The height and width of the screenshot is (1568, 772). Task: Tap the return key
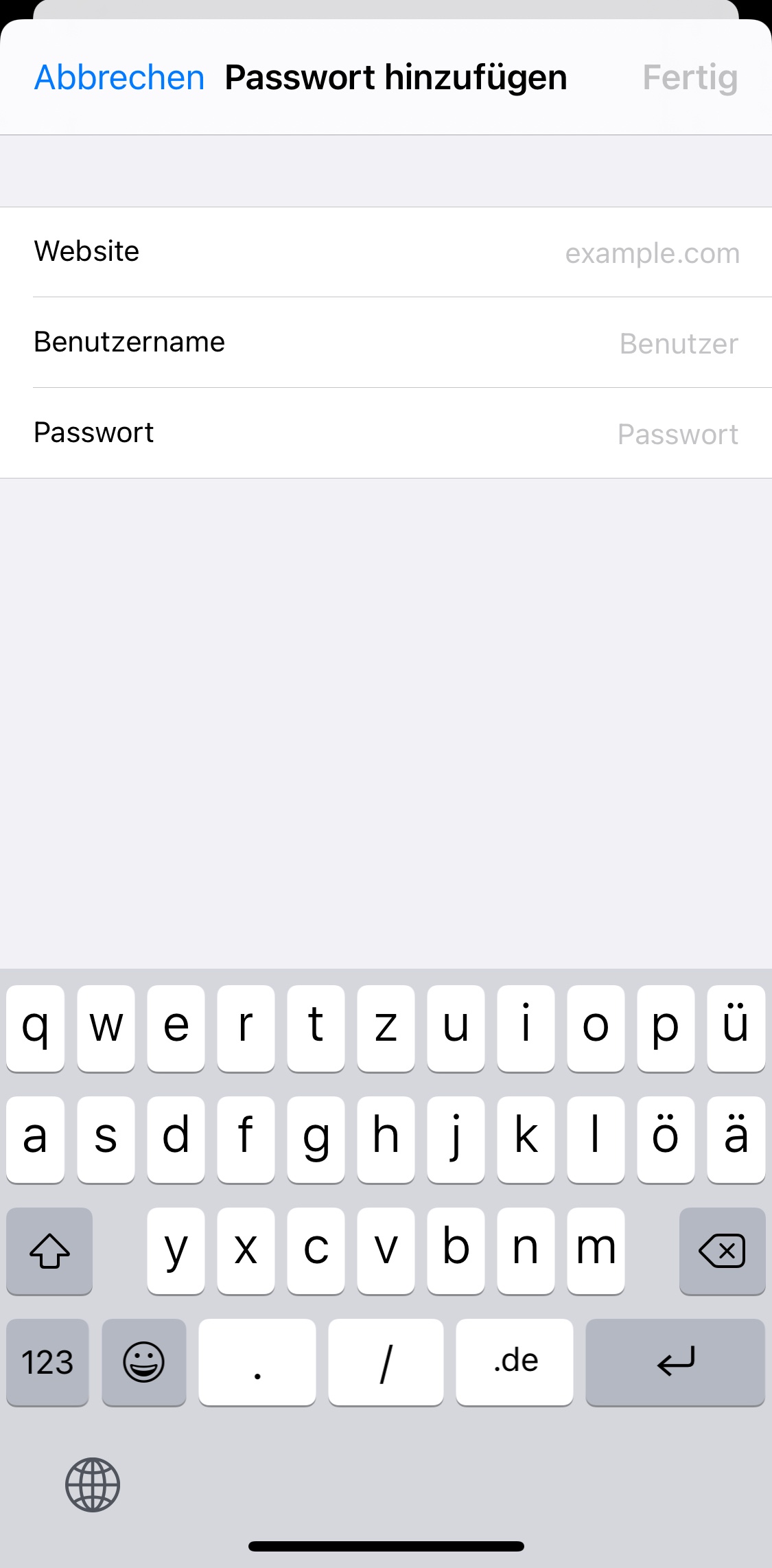[x=675, y=1362]
